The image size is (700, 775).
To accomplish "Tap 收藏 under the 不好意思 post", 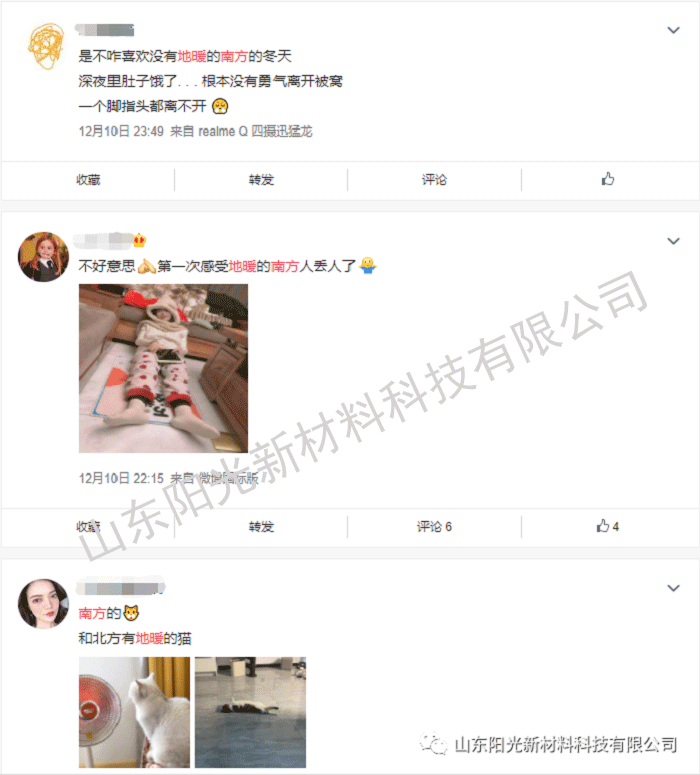I will coord(88,526).
